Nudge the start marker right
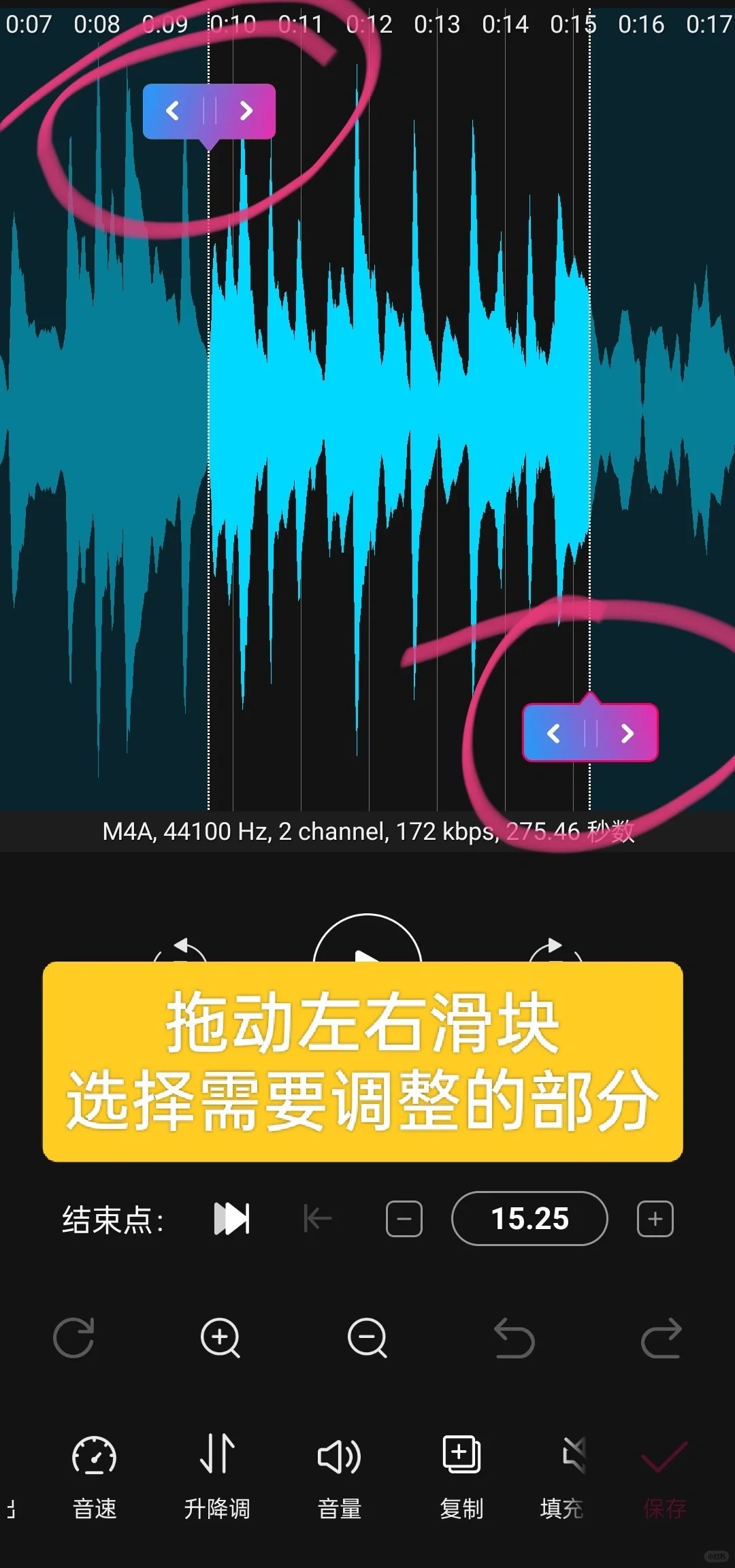The image size is (735, 1568). pos(246,111)
